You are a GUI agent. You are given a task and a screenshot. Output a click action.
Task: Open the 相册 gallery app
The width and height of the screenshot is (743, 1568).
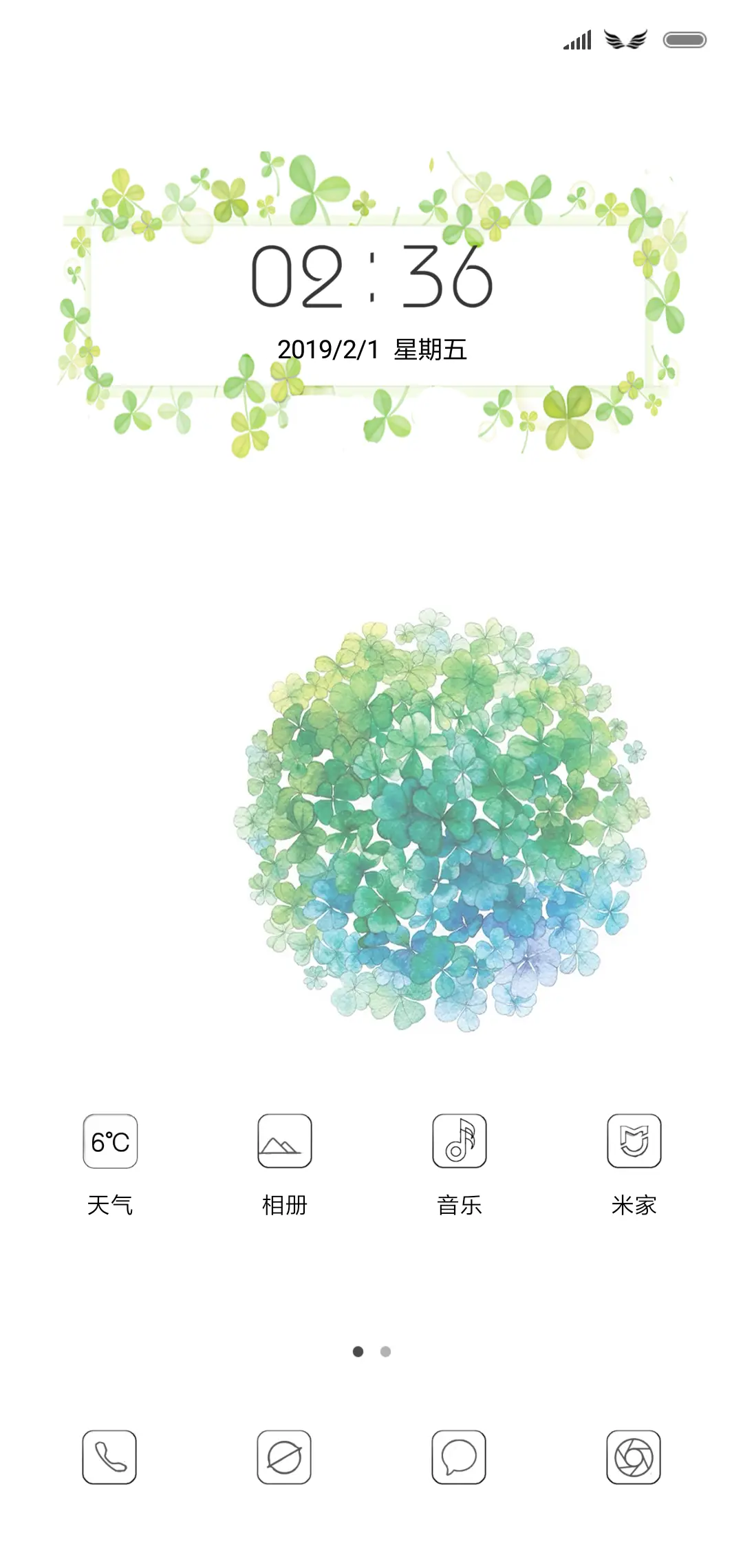point(283,1142)
